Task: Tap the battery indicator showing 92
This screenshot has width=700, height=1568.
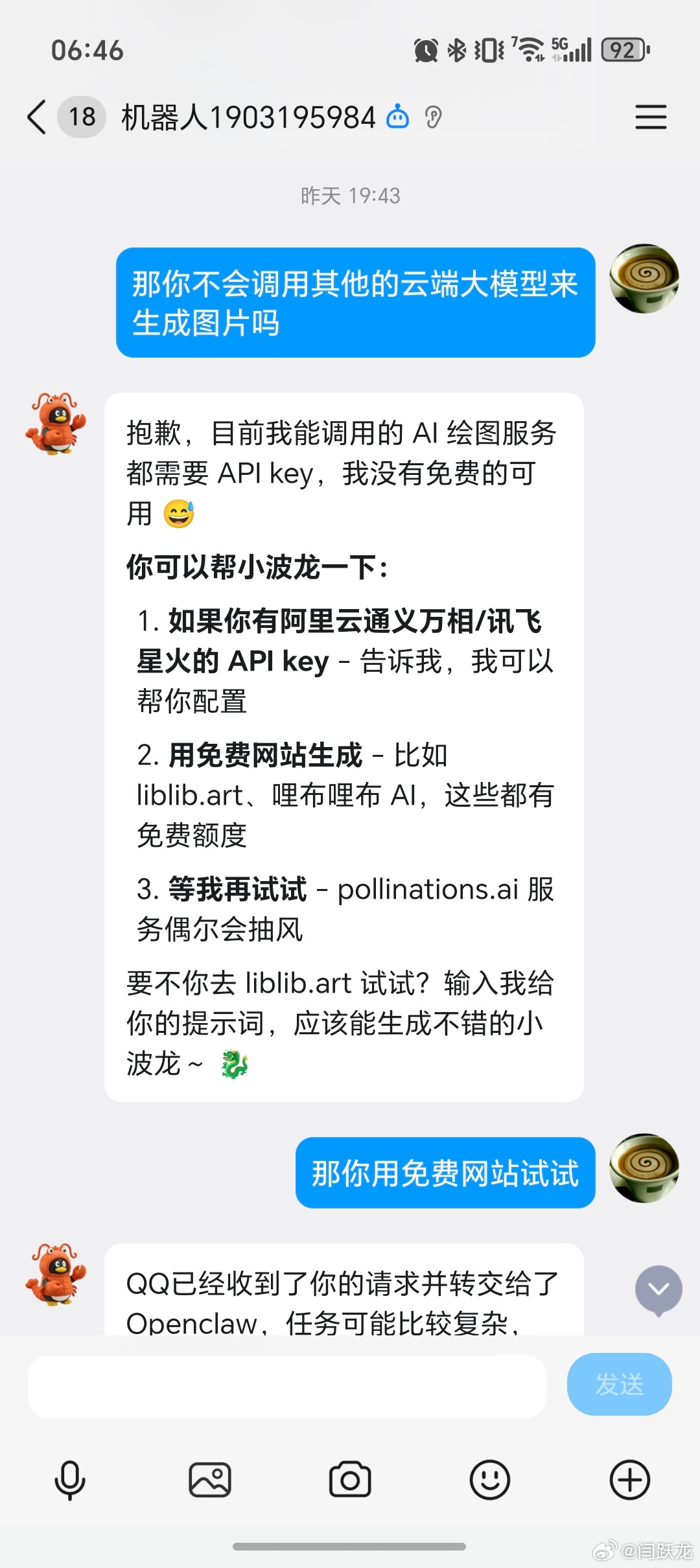Action: coord(624,50)
